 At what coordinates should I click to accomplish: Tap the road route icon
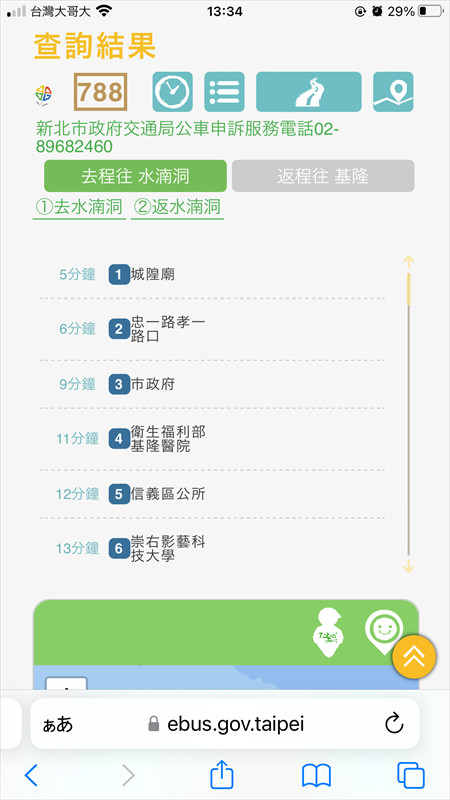[309, 92]
